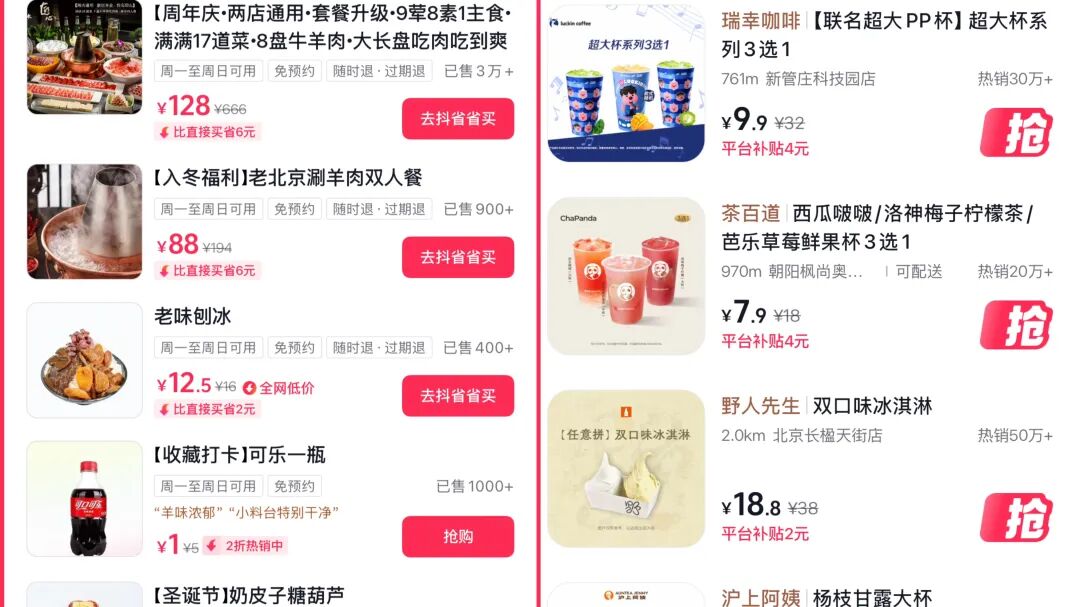Viewport: 1080px width, 607px height.
Task: Tap 去抖省省买 for 老北京涮羊肉双人餐
Action: click(x=458, y=257)
